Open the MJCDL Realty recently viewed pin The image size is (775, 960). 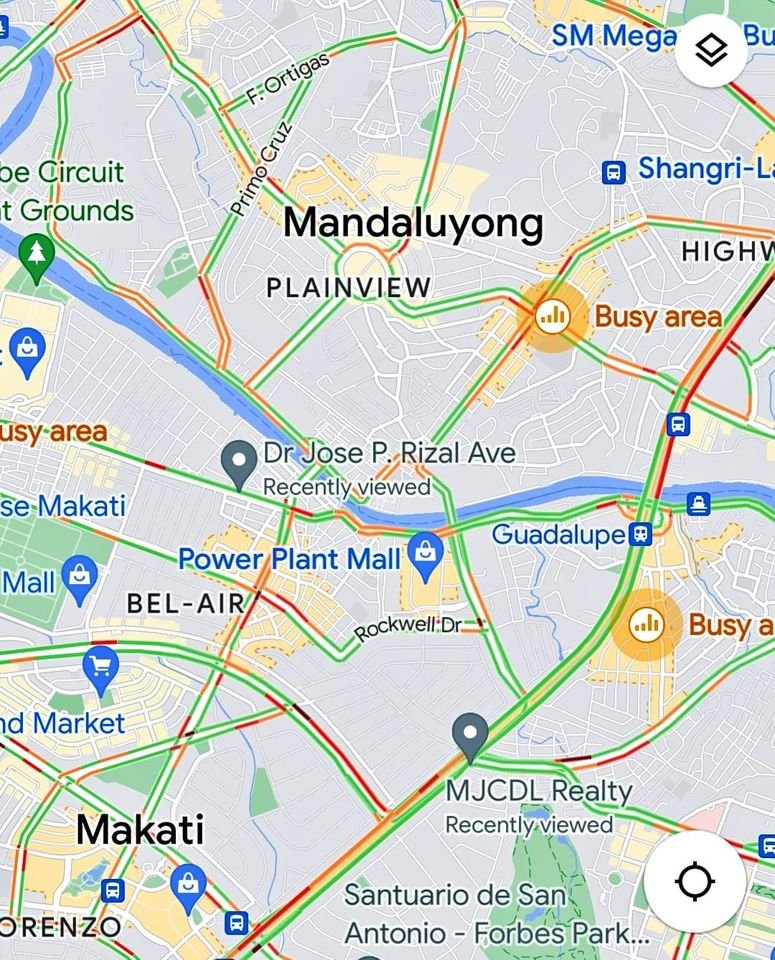click(470, 736)
